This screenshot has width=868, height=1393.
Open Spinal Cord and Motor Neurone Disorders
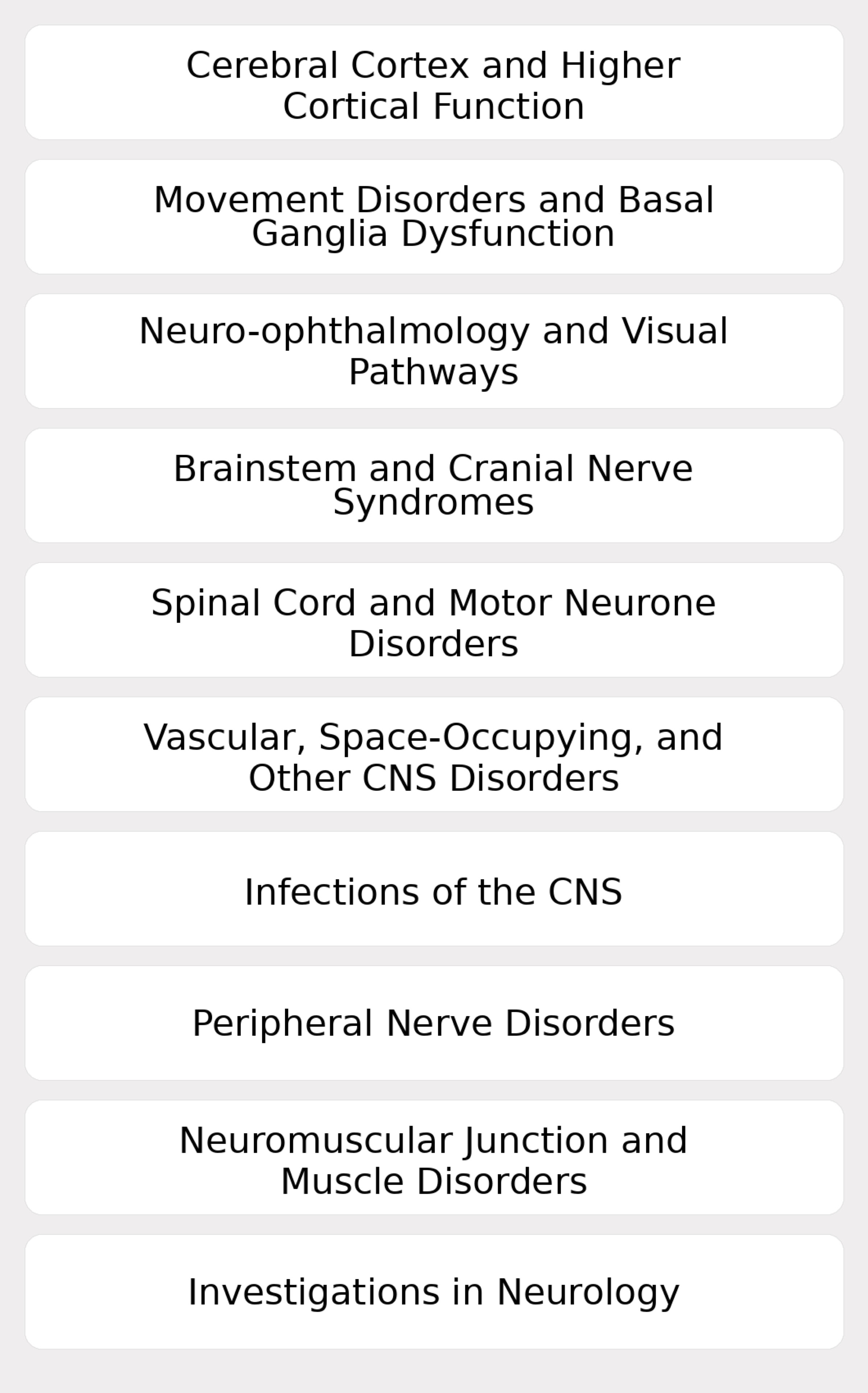434,620
